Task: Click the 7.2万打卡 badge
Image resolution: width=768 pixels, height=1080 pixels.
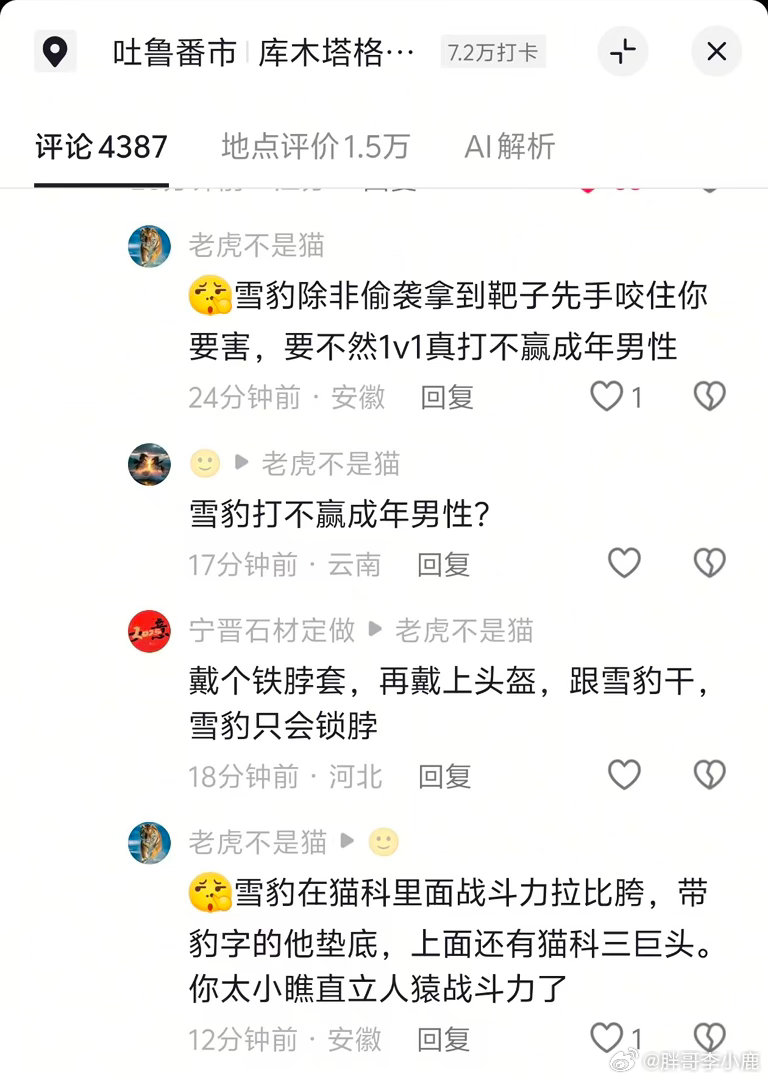Action: coord(493,52)
